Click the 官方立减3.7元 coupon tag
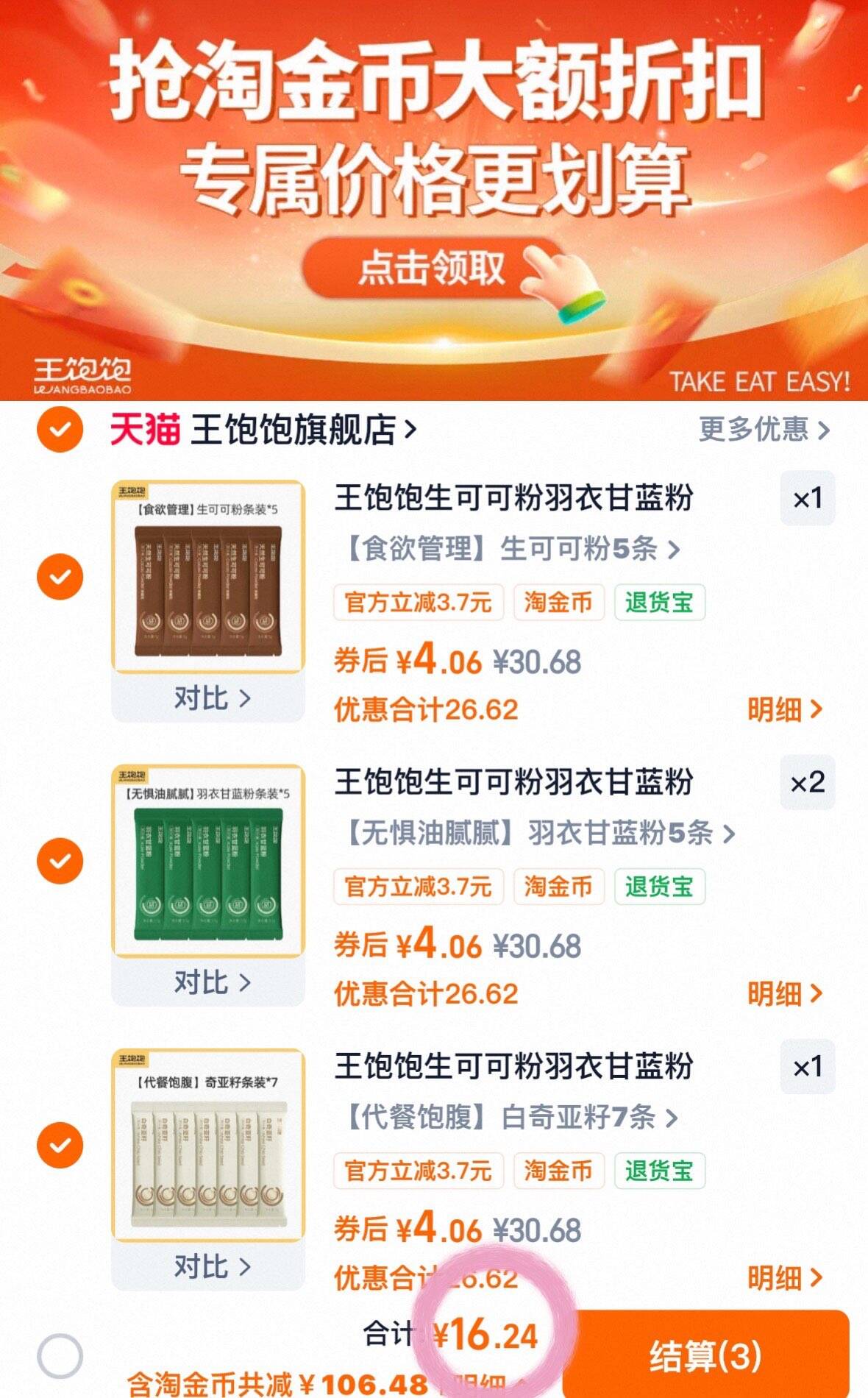The width and height of the screenshot is (868, 1398). coord(418,603)
